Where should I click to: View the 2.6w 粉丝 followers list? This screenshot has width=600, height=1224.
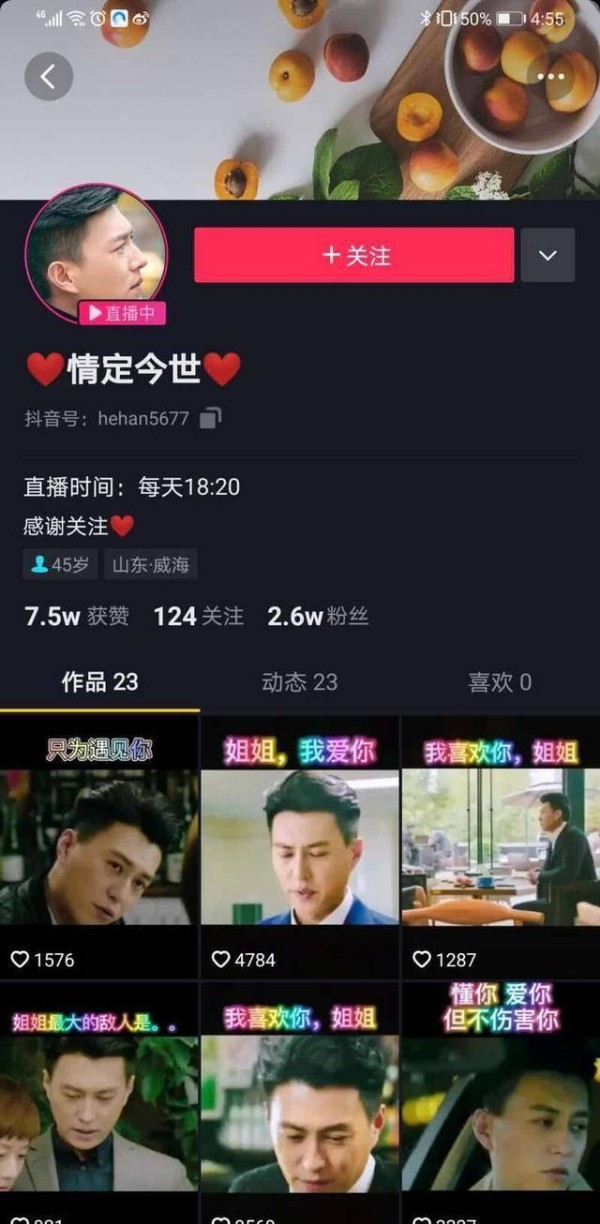click(x=318, y=616)
